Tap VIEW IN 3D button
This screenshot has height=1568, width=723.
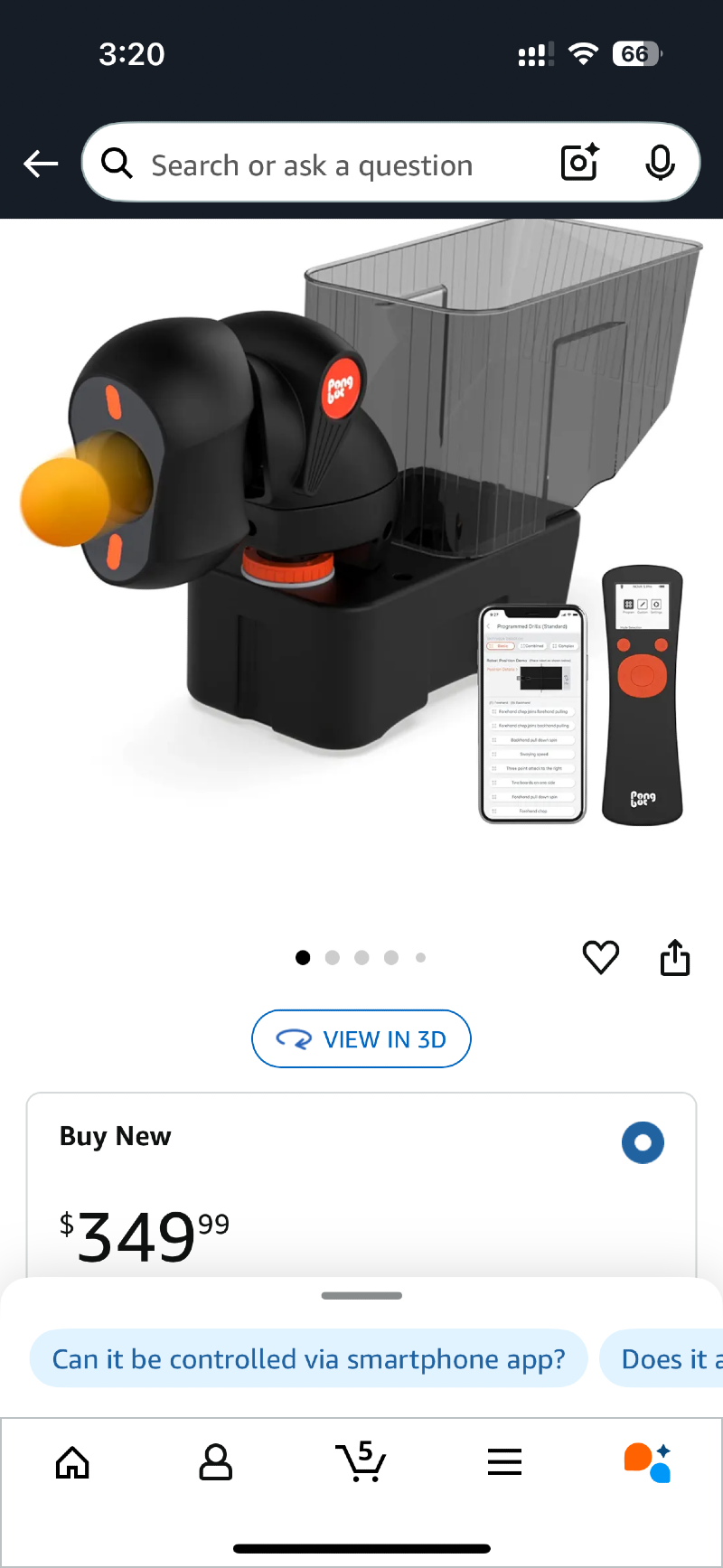(361, 1039)
